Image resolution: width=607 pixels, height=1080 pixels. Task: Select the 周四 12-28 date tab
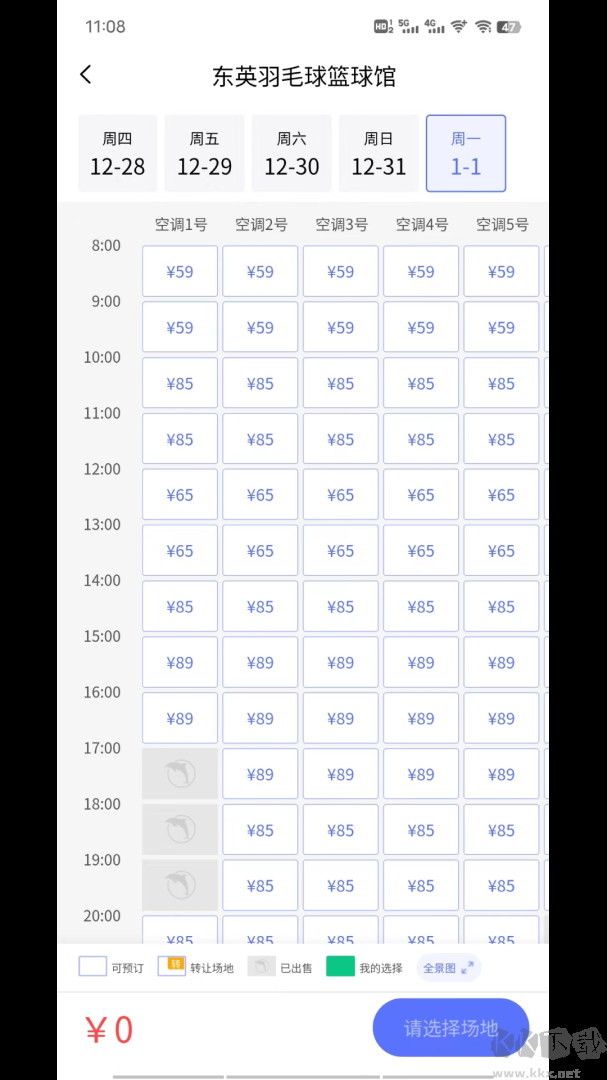point(118,153)
